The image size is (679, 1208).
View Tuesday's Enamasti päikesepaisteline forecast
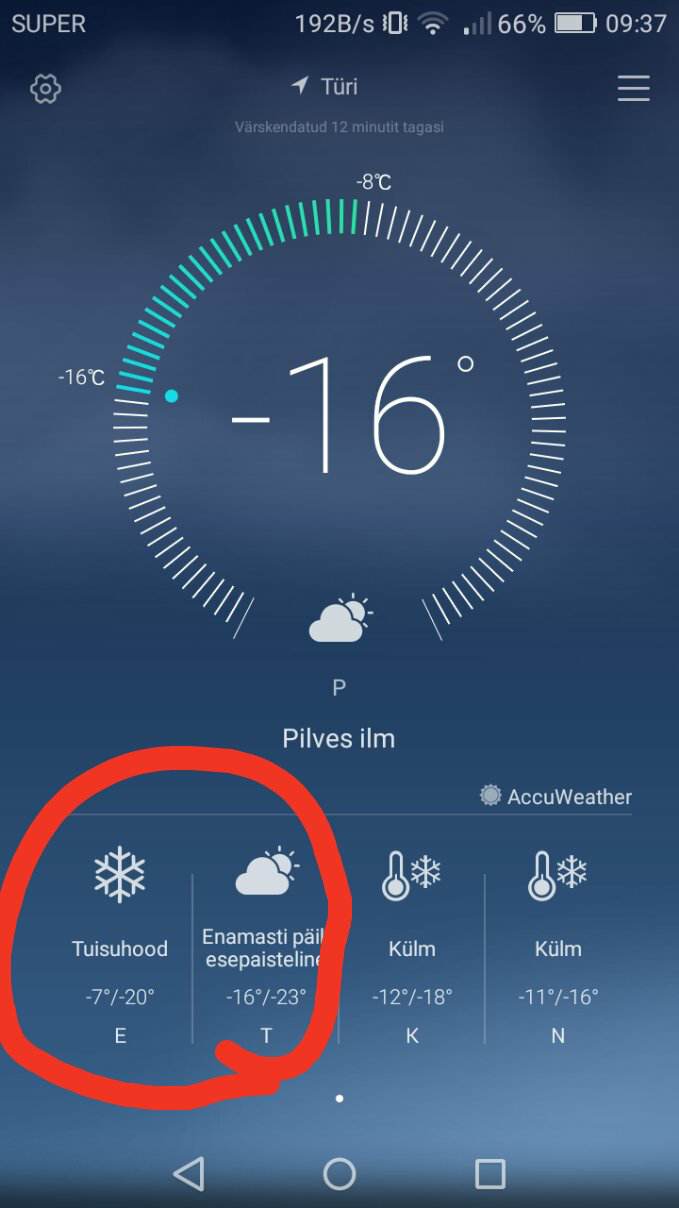(266, 946)
